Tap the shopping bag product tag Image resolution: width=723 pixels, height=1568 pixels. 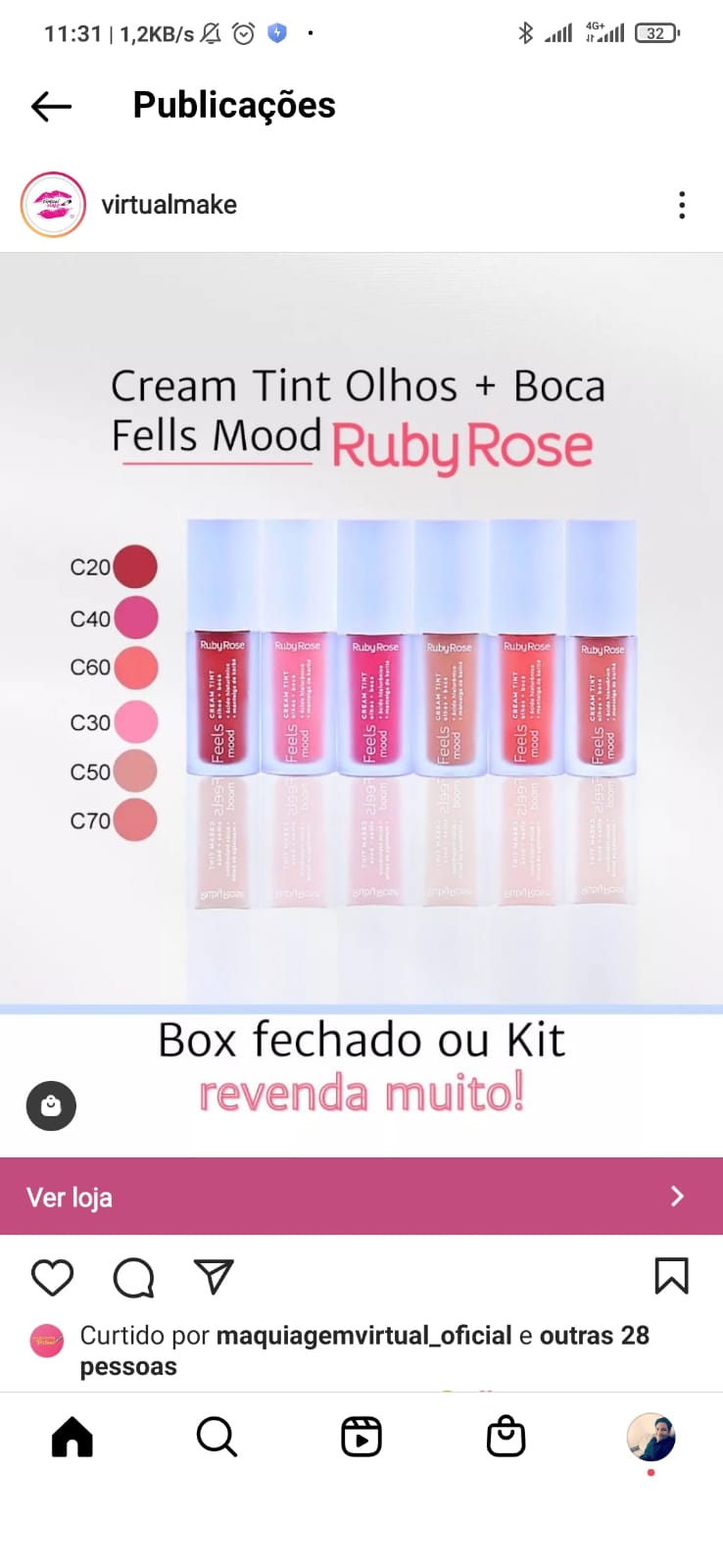tap(51, 1105)
